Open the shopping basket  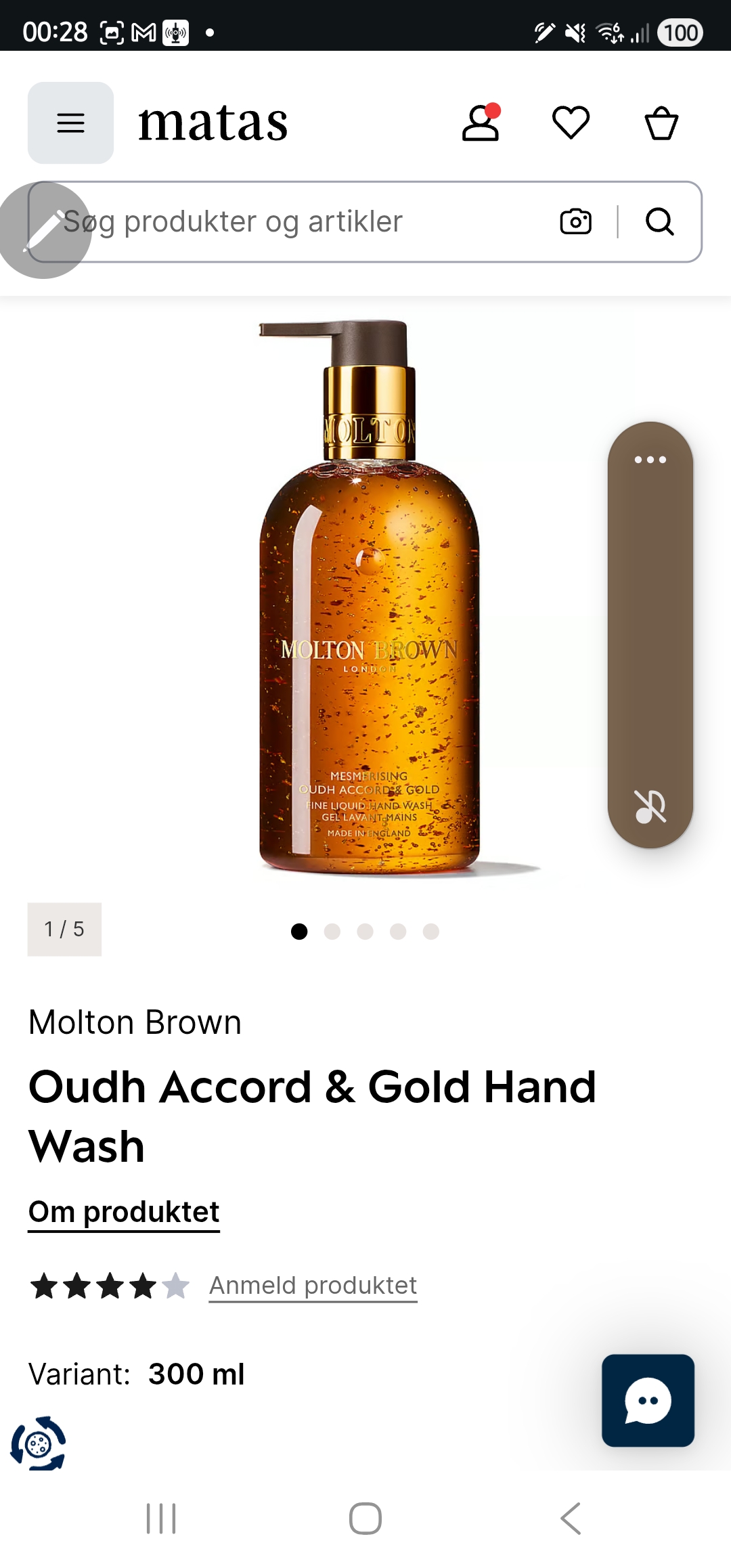point(661,123)
